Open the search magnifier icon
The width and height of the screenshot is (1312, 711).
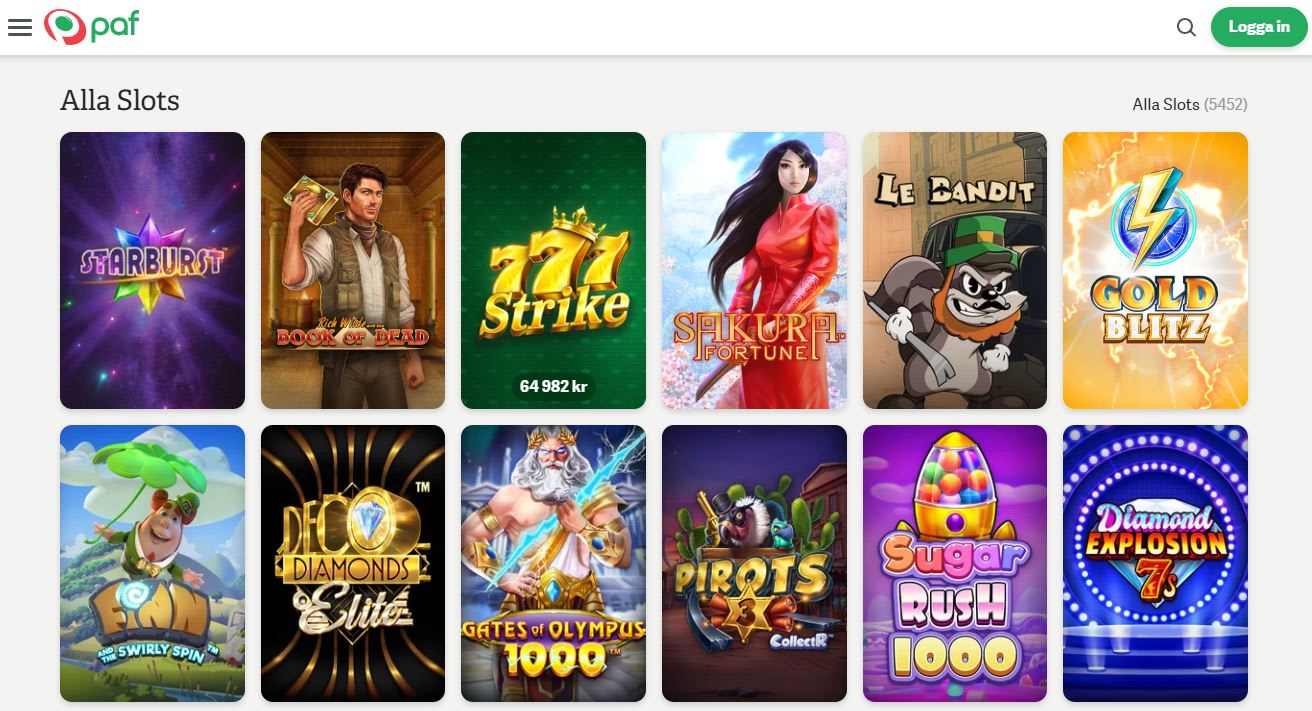pyautogui.click(x=1186, y=28)
